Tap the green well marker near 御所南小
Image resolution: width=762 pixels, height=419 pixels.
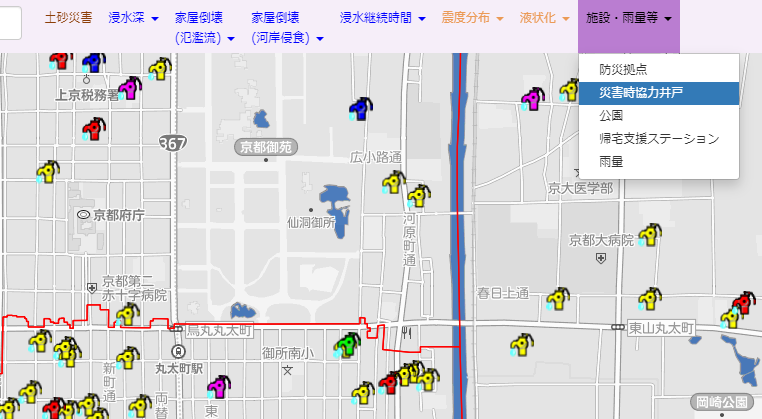[x=347, y=346]
